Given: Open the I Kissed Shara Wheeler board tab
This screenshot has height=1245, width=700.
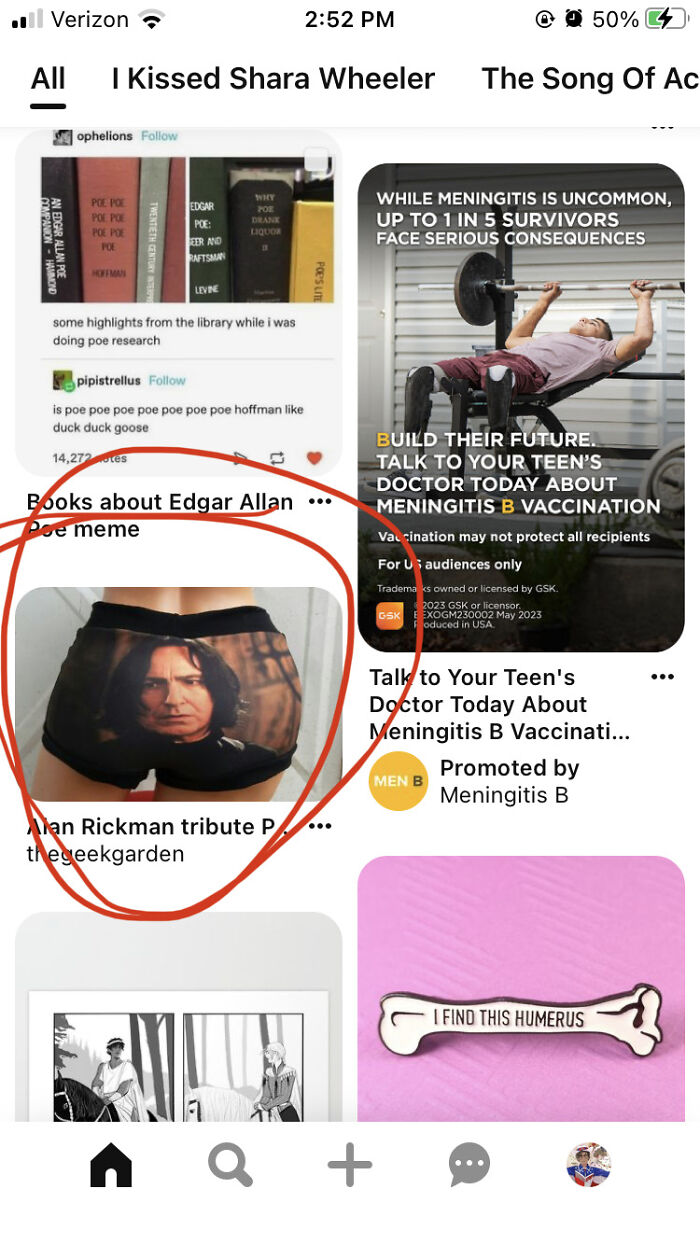Looking at the screenshot, I should (273, 79).
